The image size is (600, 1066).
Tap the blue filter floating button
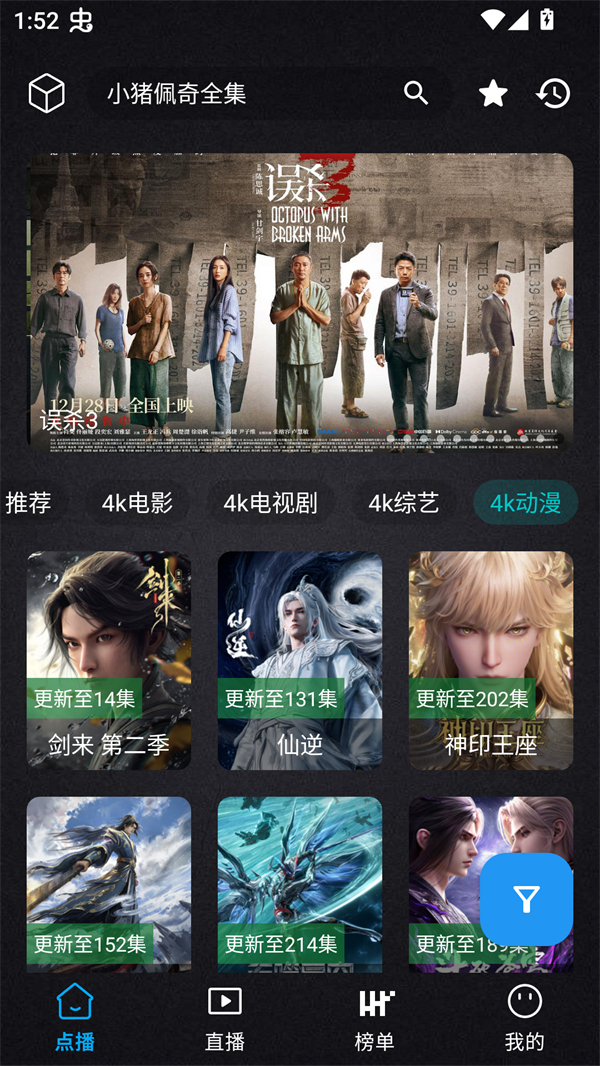[x=526, y=900]
